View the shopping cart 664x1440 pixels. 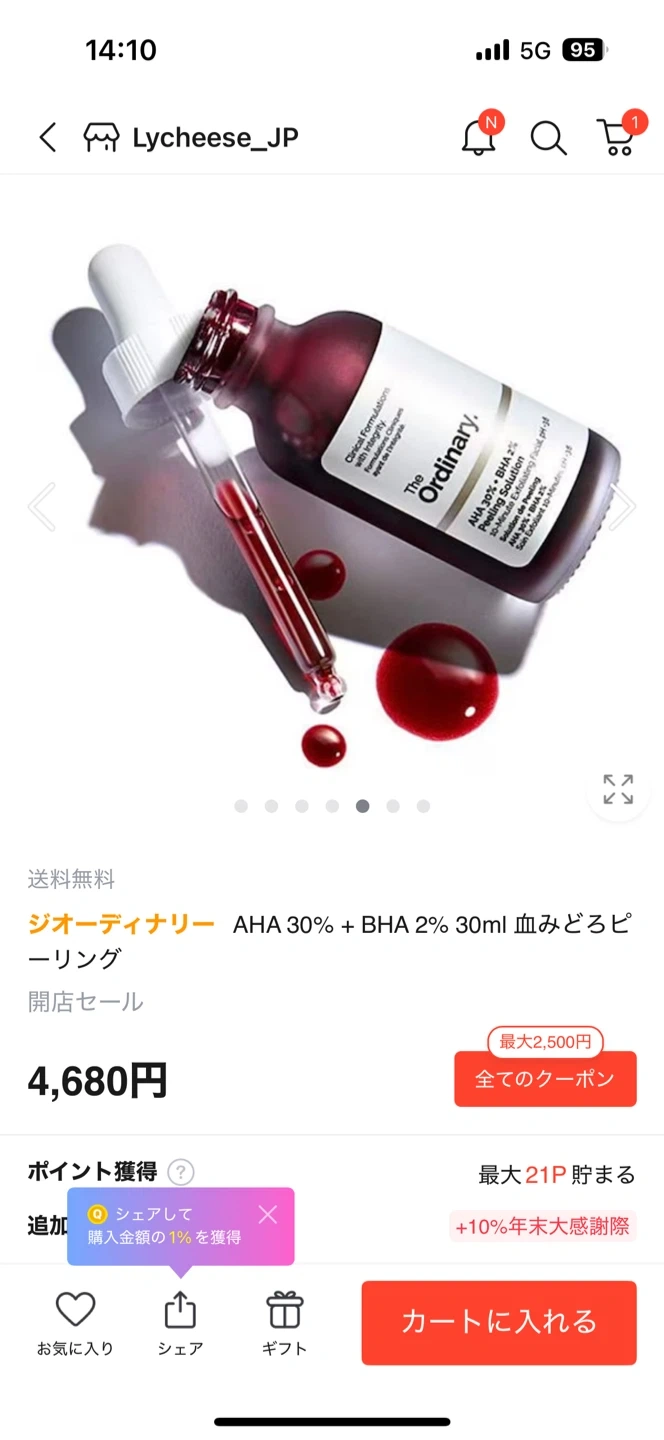point(616,138)
